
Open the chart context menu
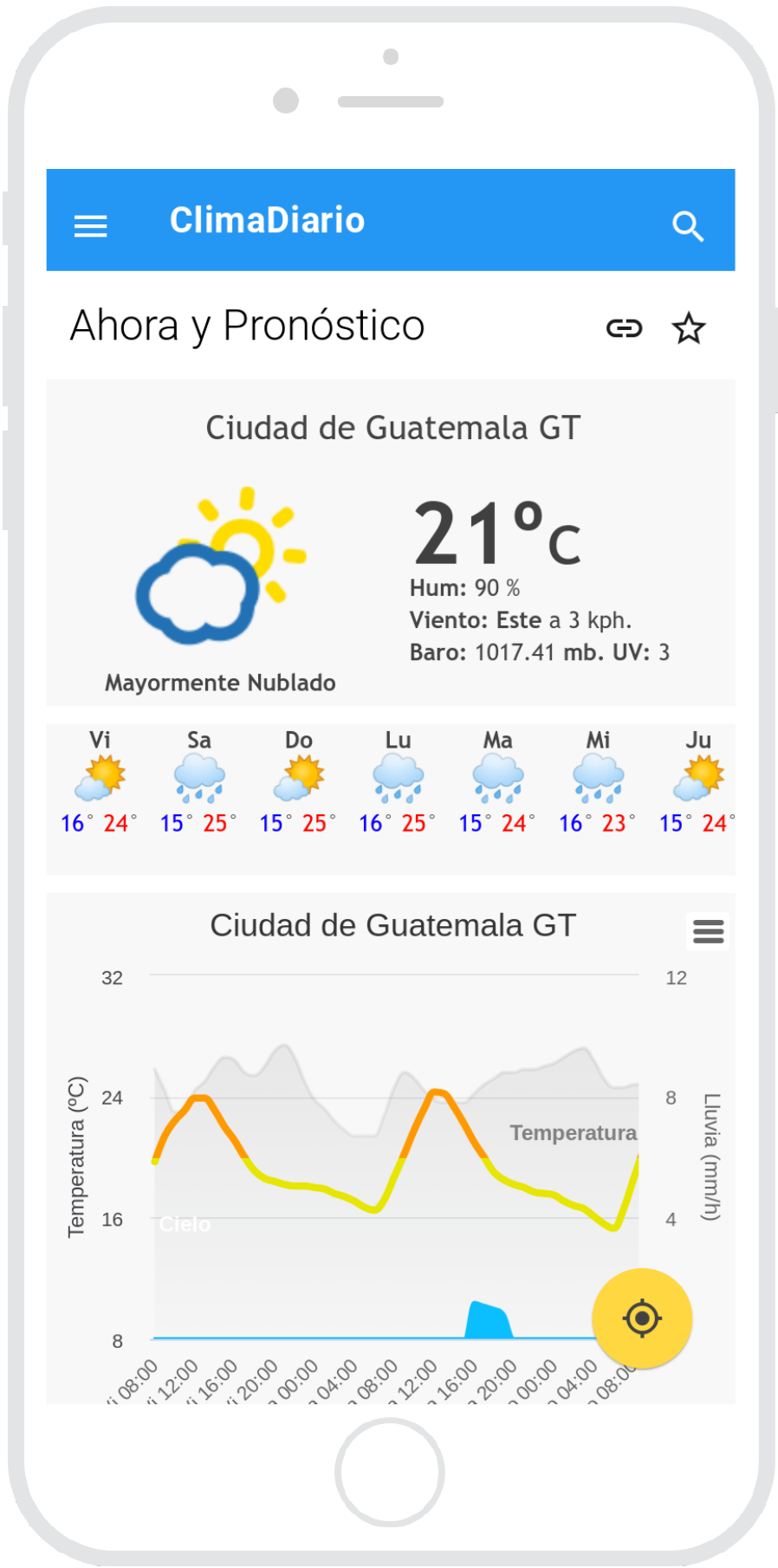click(x=708, y=932)
